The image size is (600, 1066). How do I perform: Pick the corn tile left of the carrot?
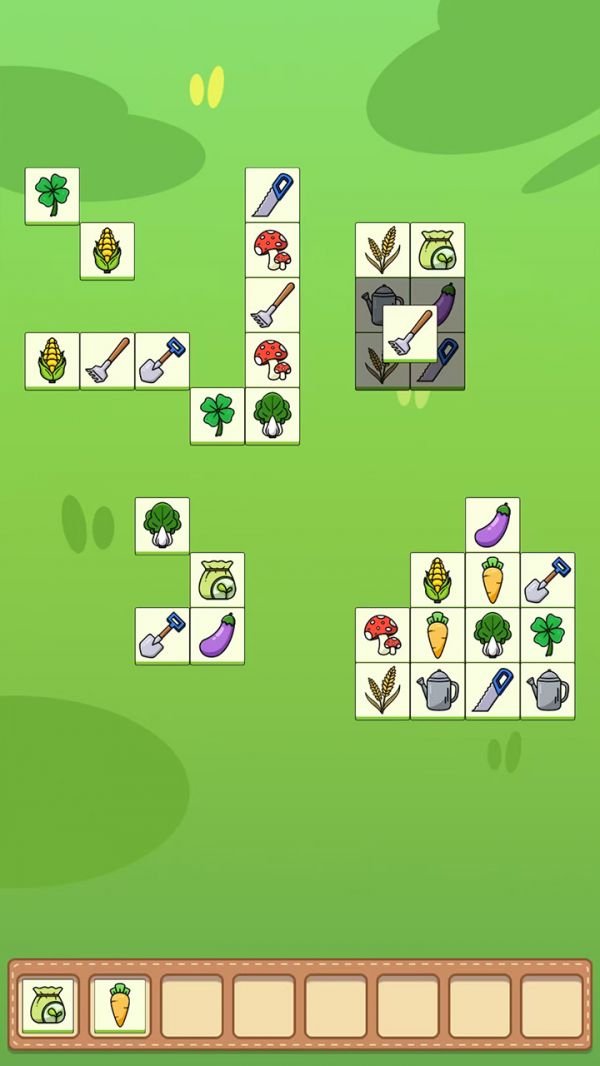tap(437, 579)
